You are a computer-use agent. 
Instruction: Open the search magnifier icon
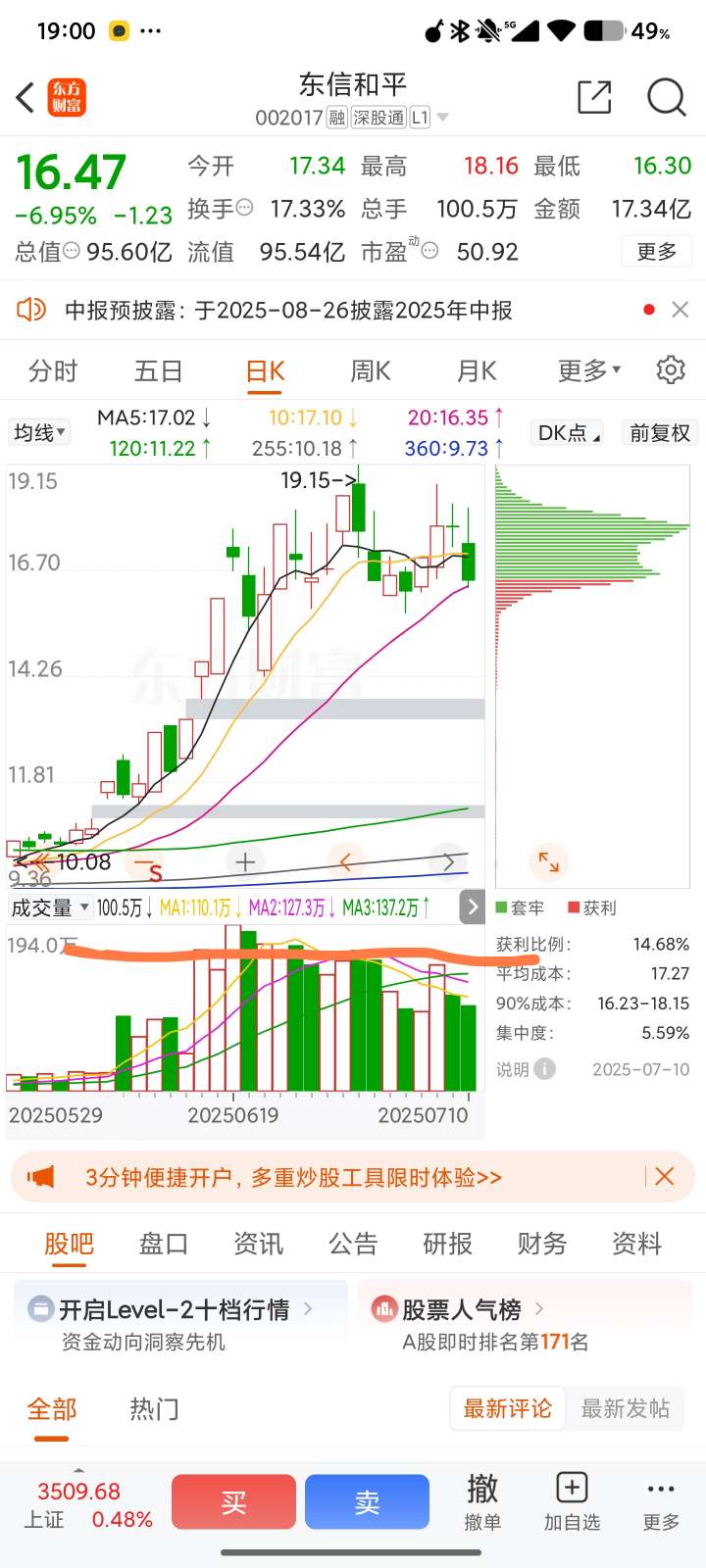(667, 97)
